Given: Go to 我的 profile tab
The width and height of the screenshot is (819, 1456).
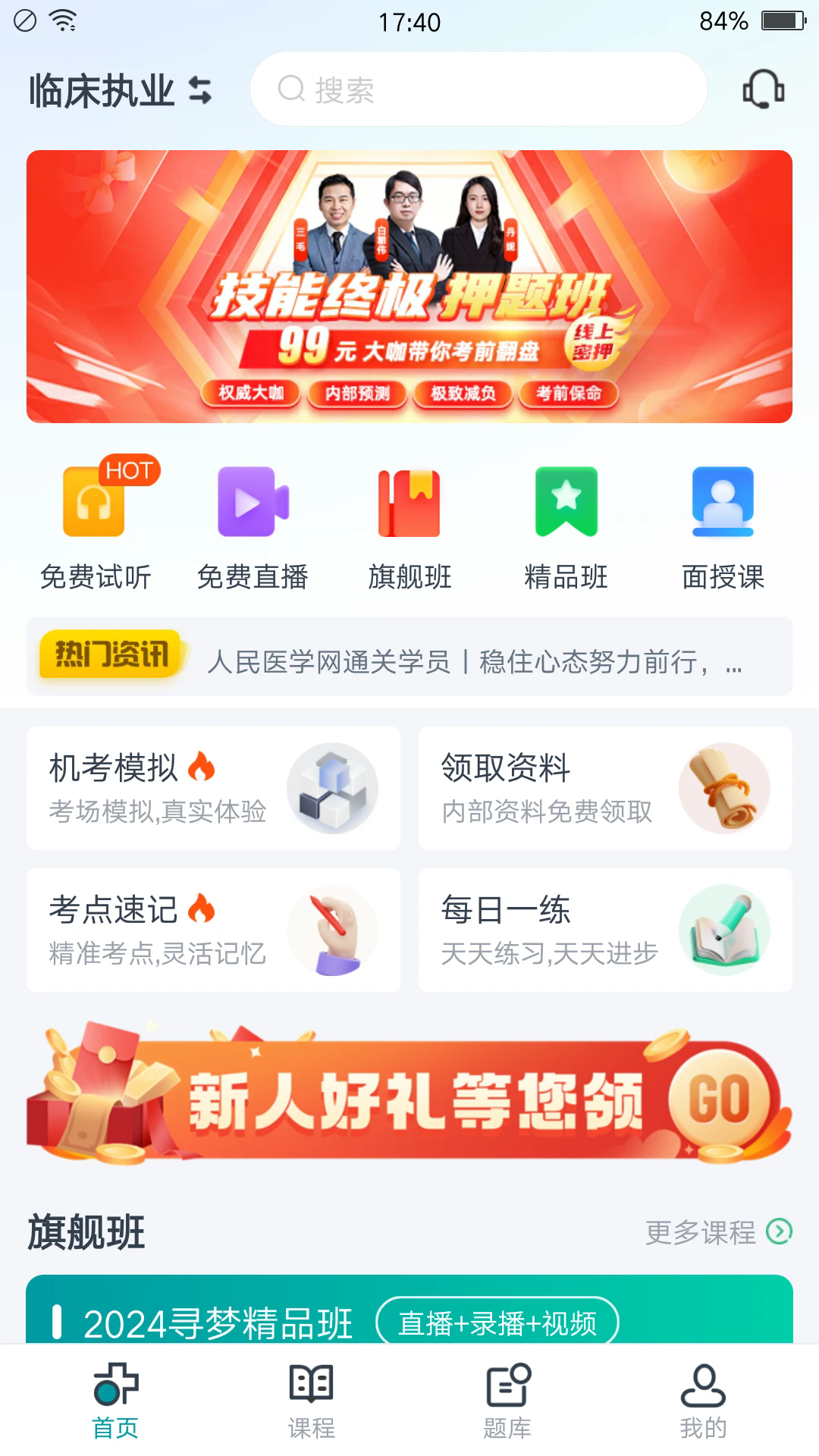Looking at the screenshot, I should [703, 1401].
